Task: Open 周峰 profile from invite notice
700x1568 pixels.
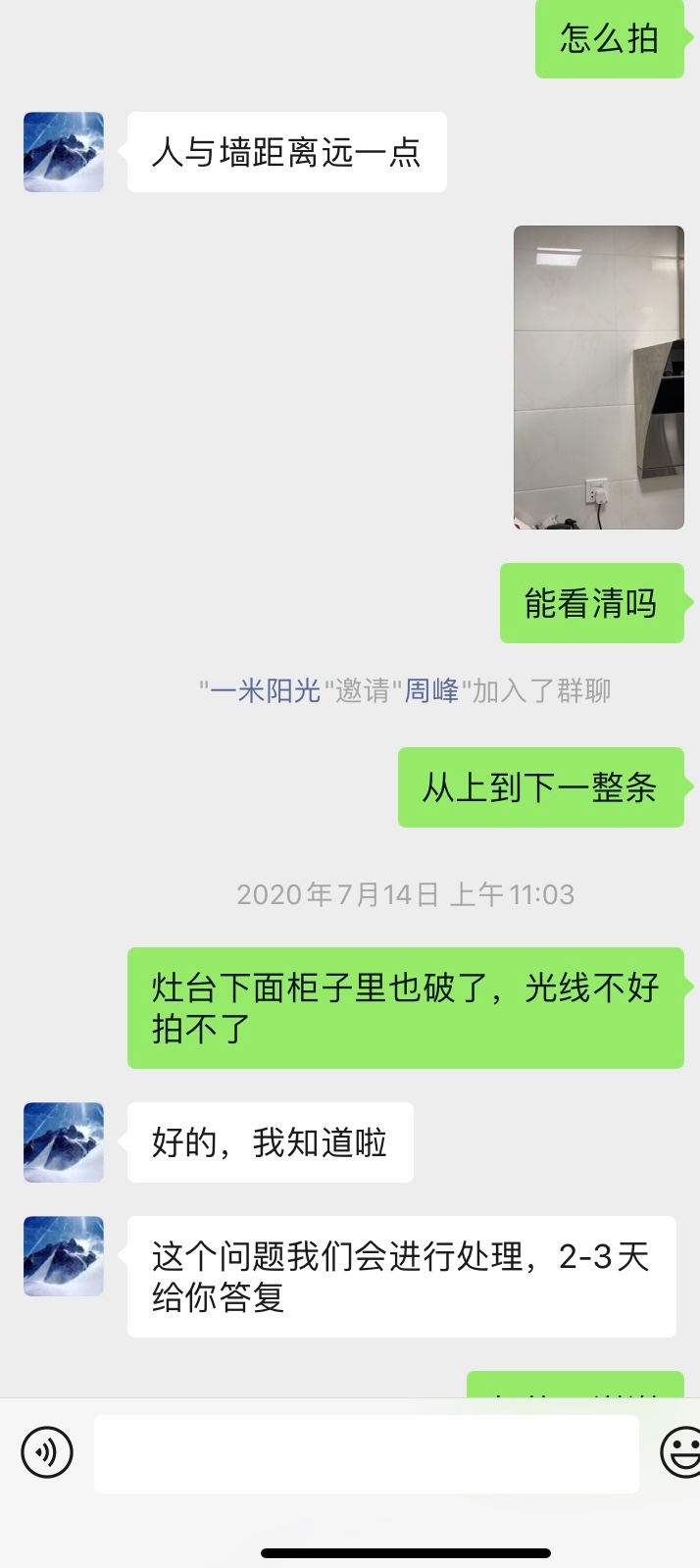Action: 431,691
